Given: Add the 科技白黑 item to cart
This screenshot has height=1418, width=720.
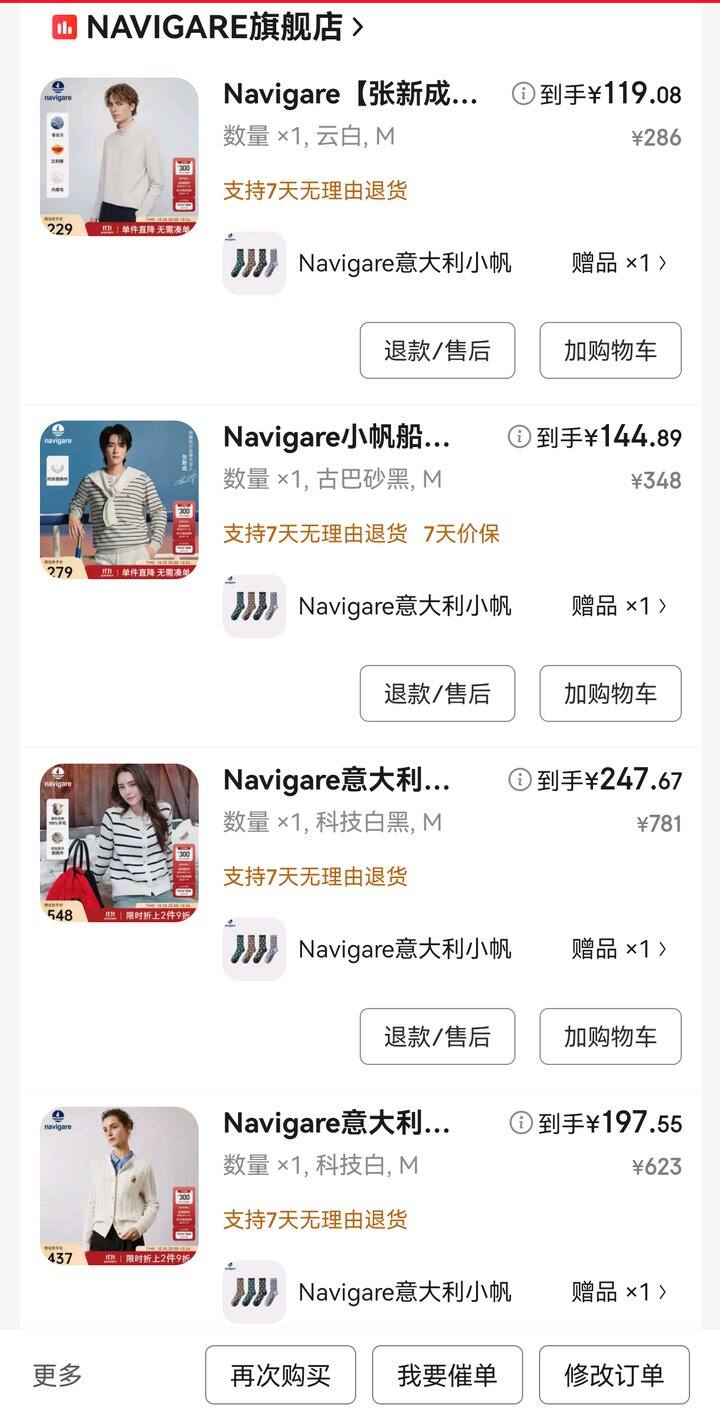Looking at the screenshot, I should tap(610, 1036).
